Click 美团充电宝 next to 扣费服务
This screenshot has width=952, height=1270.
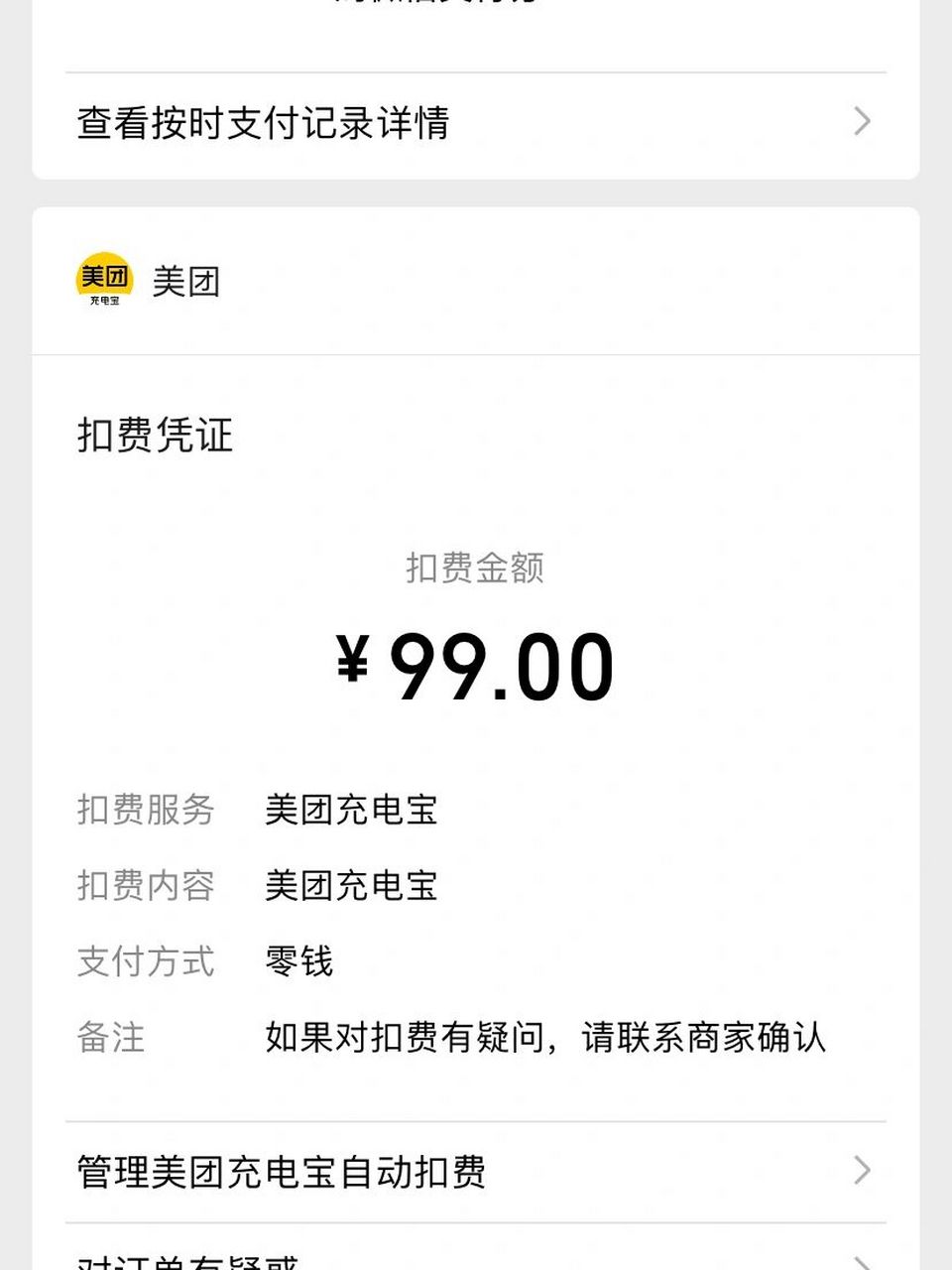[352, 811]
